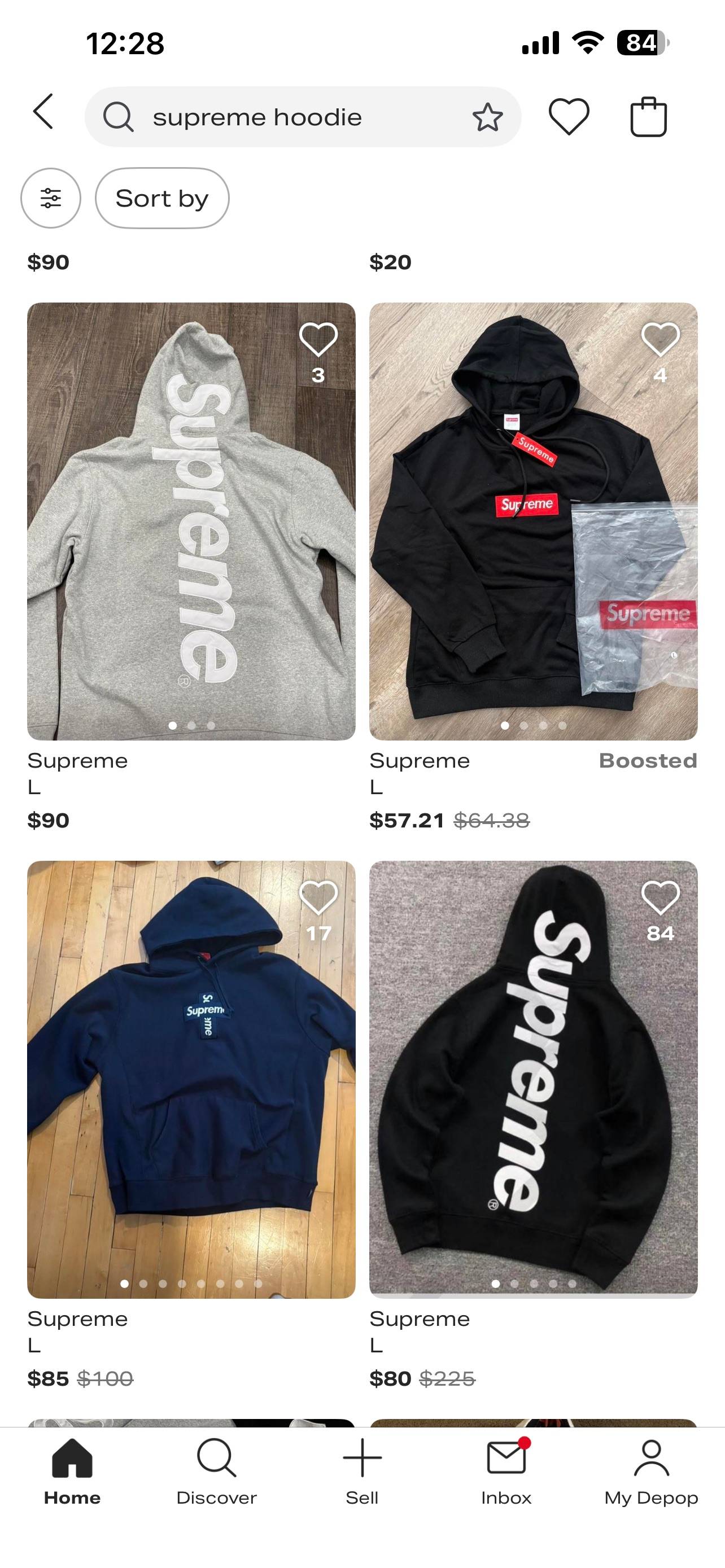The width and height of the screenshot is (725, 1568).
Task: Like the $57.21 boosted black hoodie
Action: pyautogui.click(x=661, y=339)
